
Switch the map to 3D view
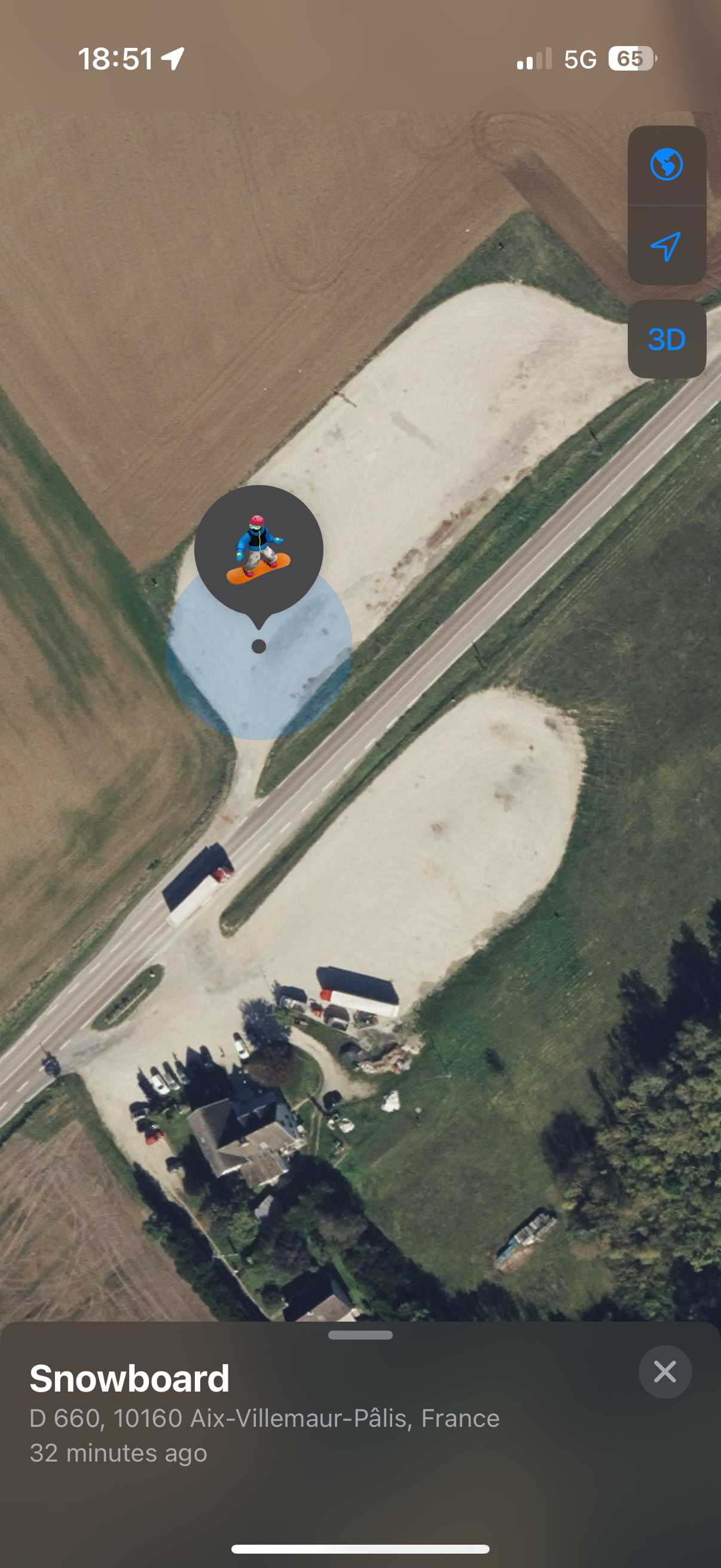coord(666,339)
